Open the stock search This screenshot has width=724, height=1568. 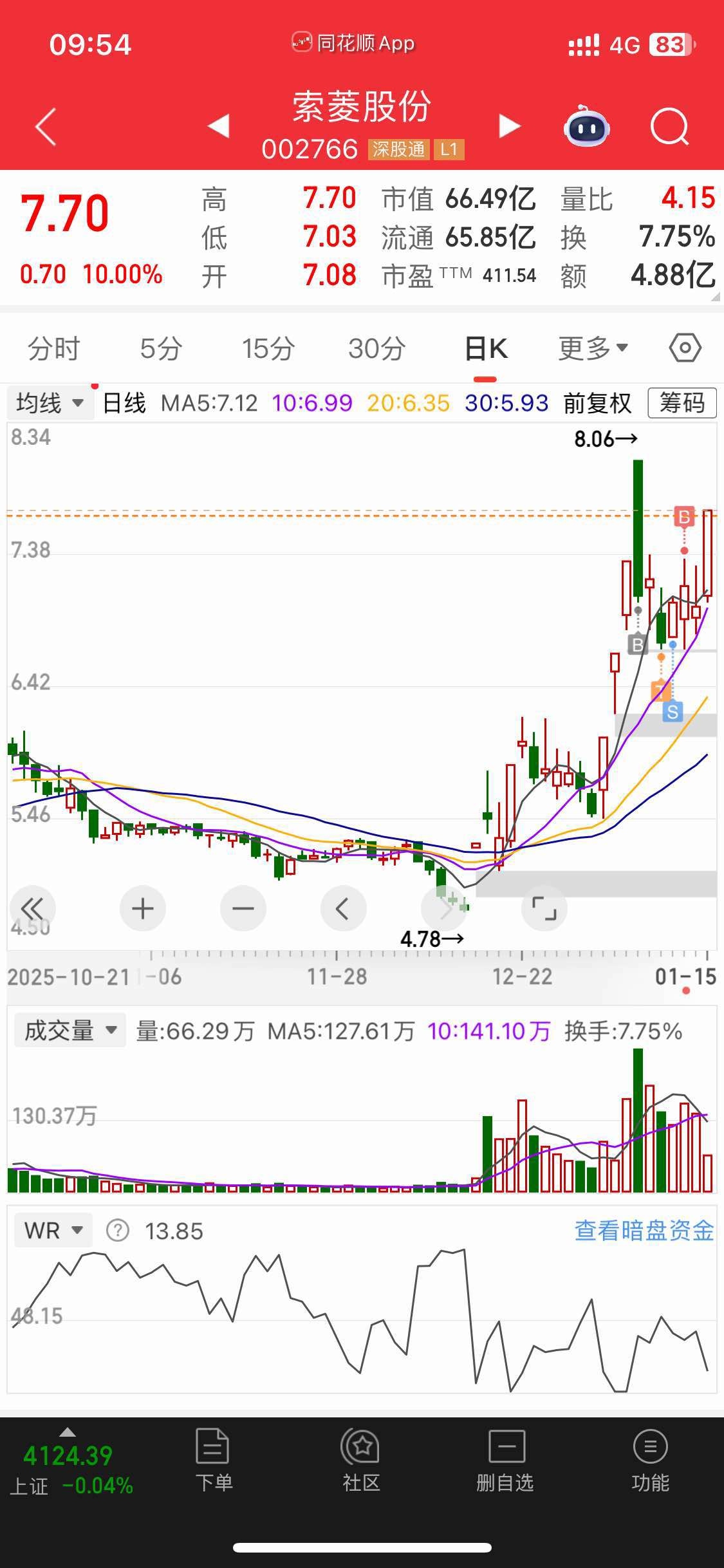click(669, 127)
